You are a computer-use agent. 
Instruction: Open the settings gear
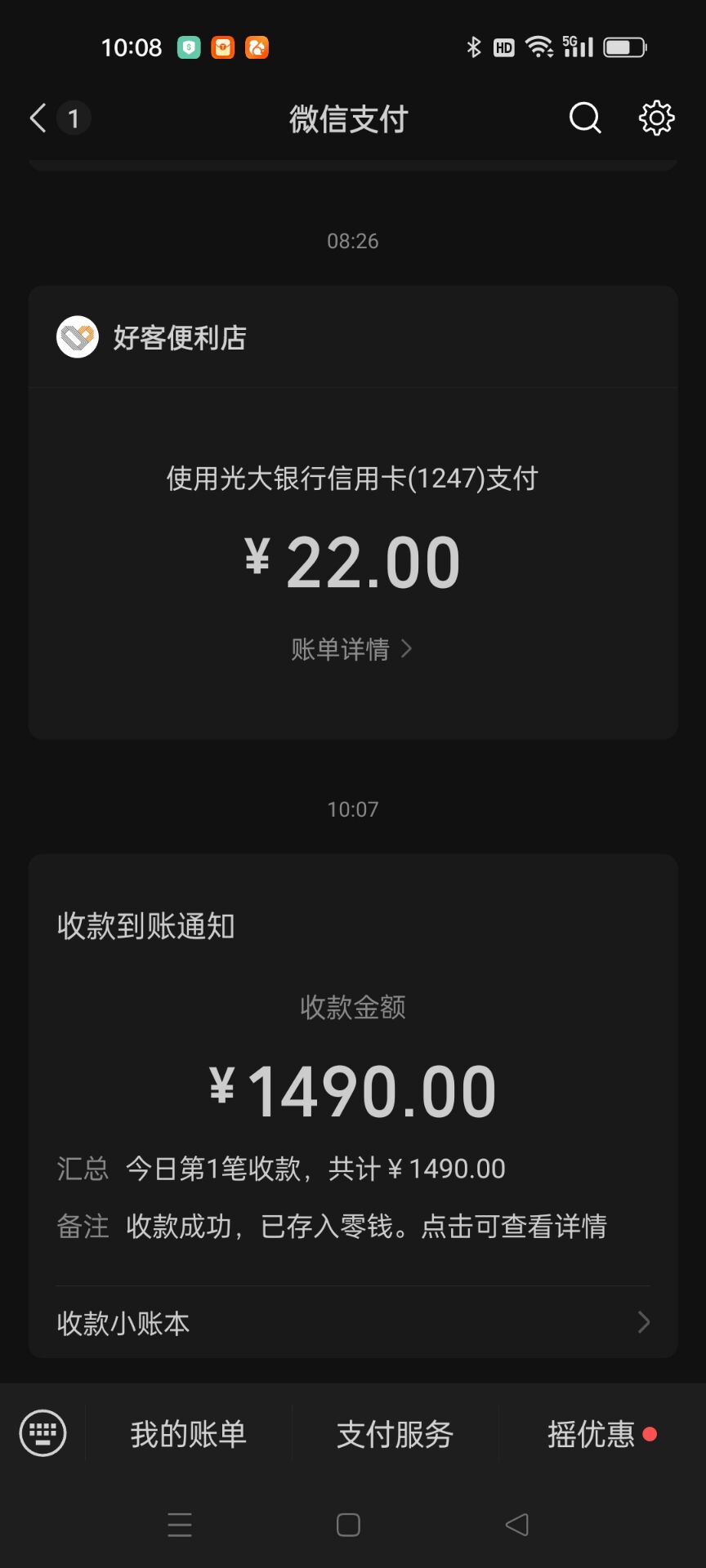click(x=656, y=118)
